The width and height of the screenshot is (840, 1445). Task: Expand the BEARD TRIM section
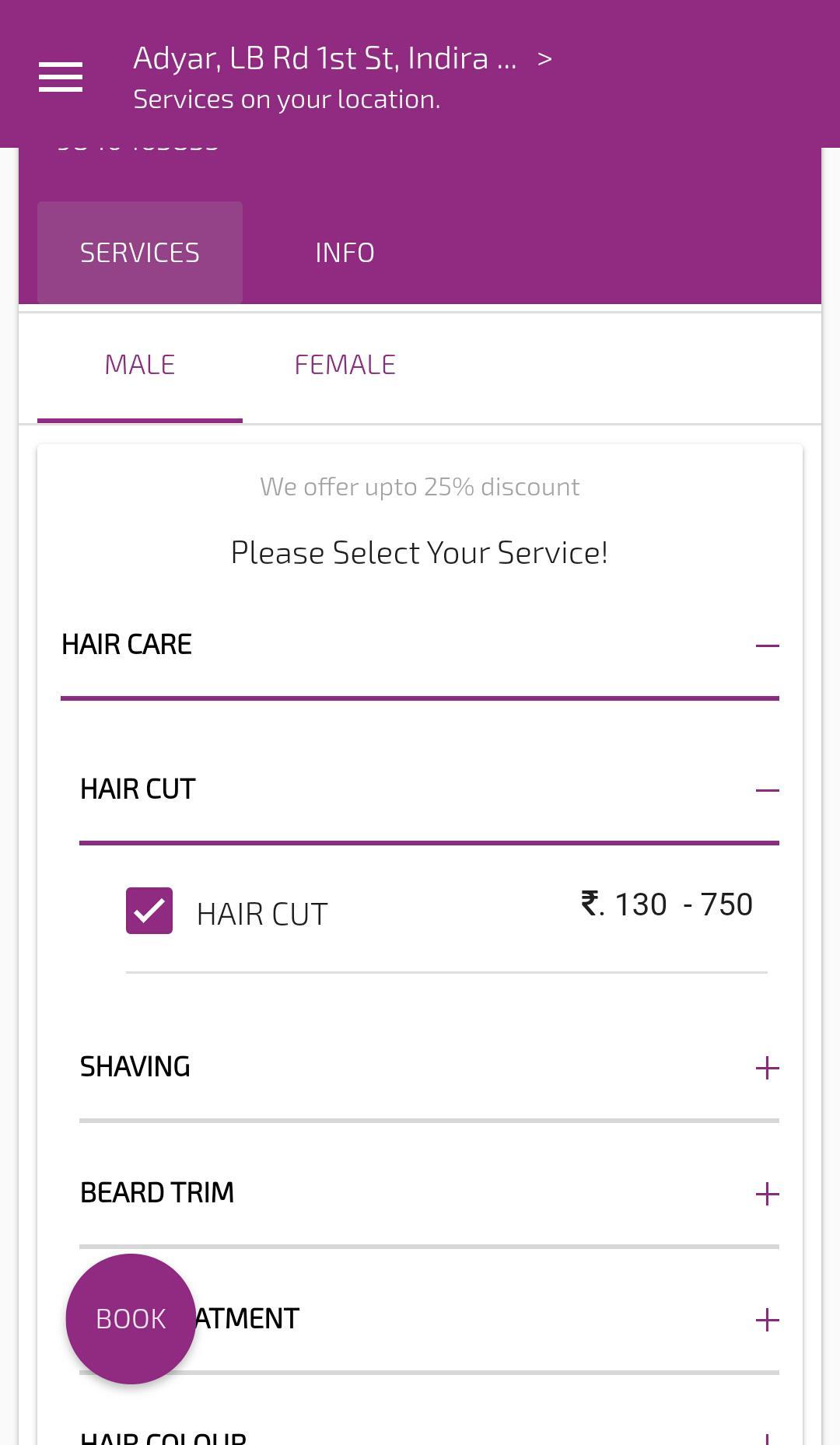tap(766, 1194)
